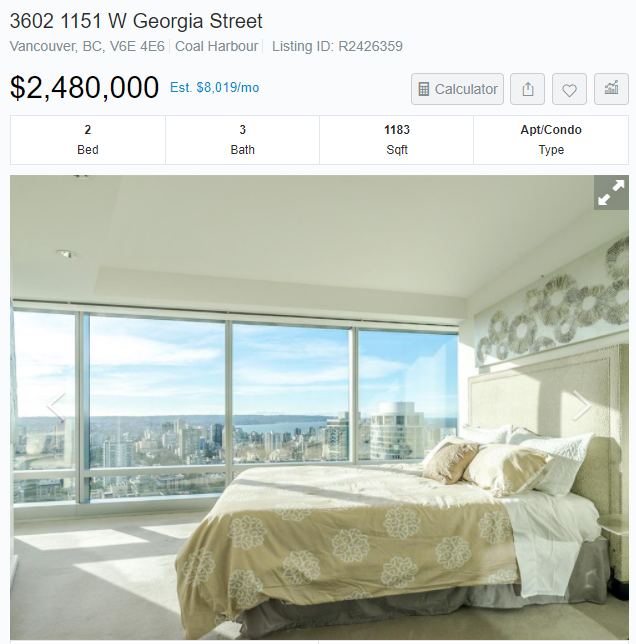The width and height of the screenshot is (636, 644).
Task: Show the next listing photo
Action: [x=581, y=406]
